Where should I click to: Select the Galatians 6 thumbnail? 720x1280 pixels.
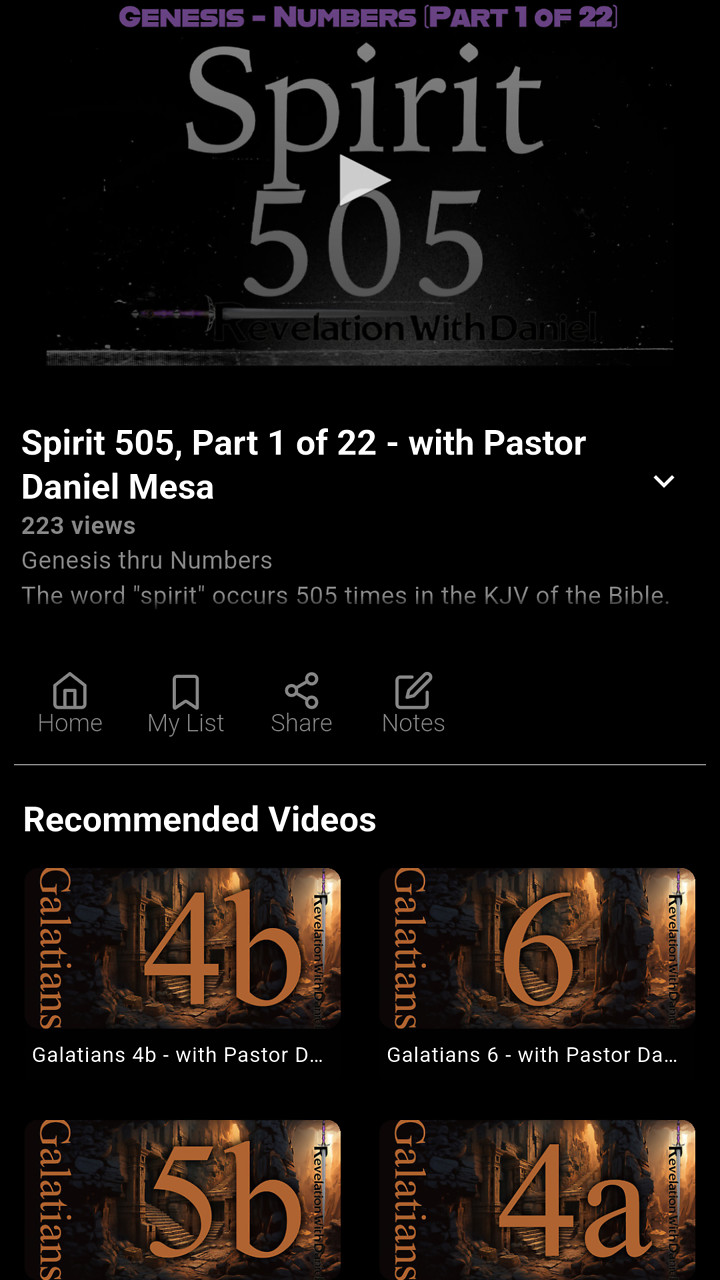point(538,948)
